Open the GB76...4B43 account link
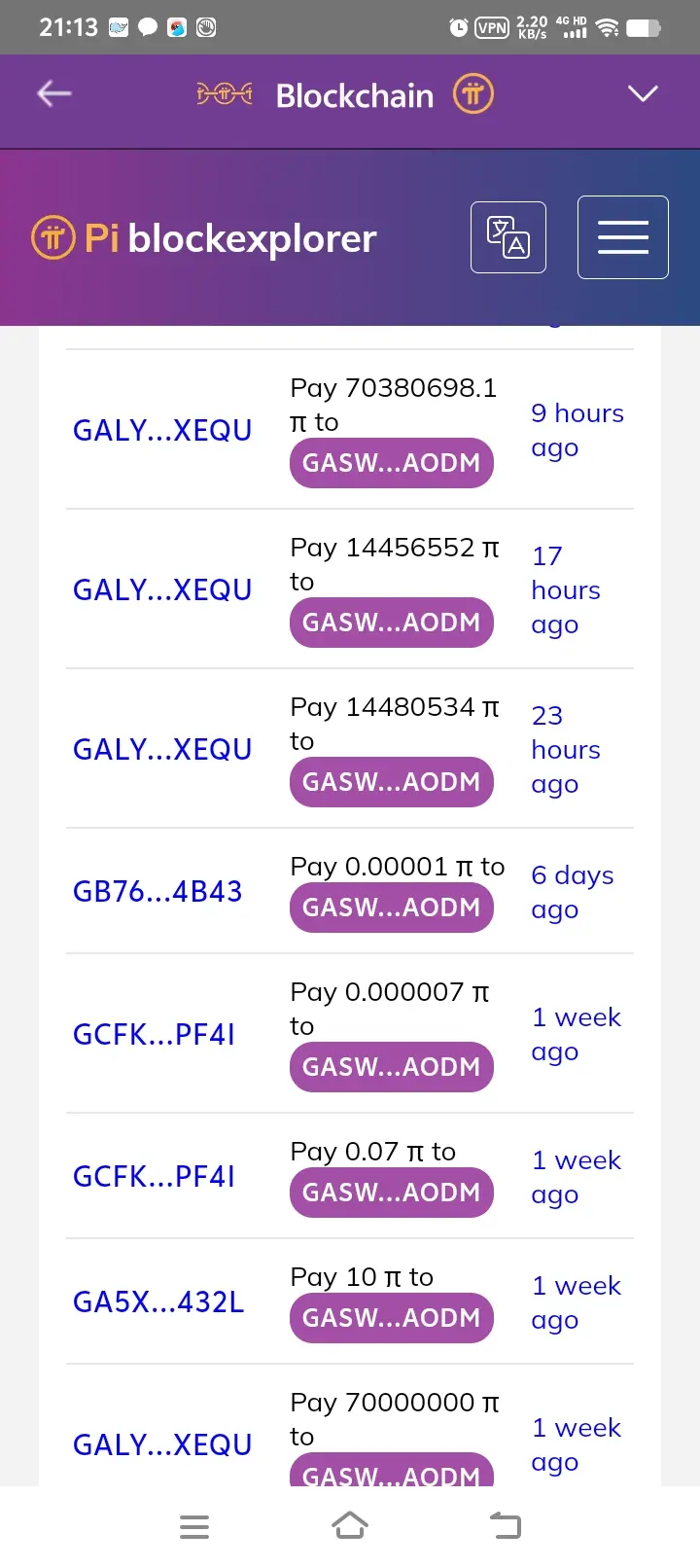 (157, 891)
